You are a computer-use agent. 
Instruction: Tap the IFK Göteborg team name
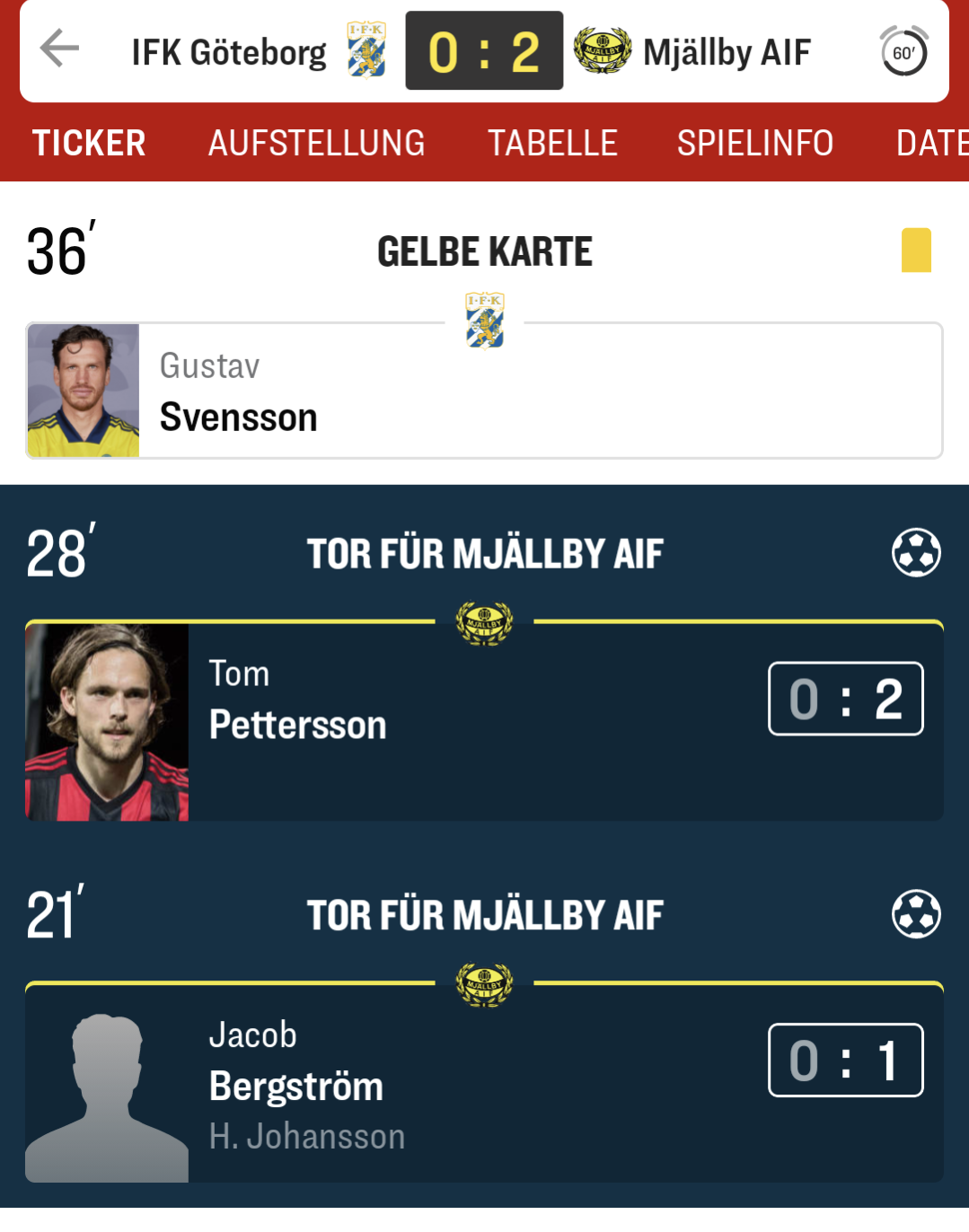click(229, 52)
